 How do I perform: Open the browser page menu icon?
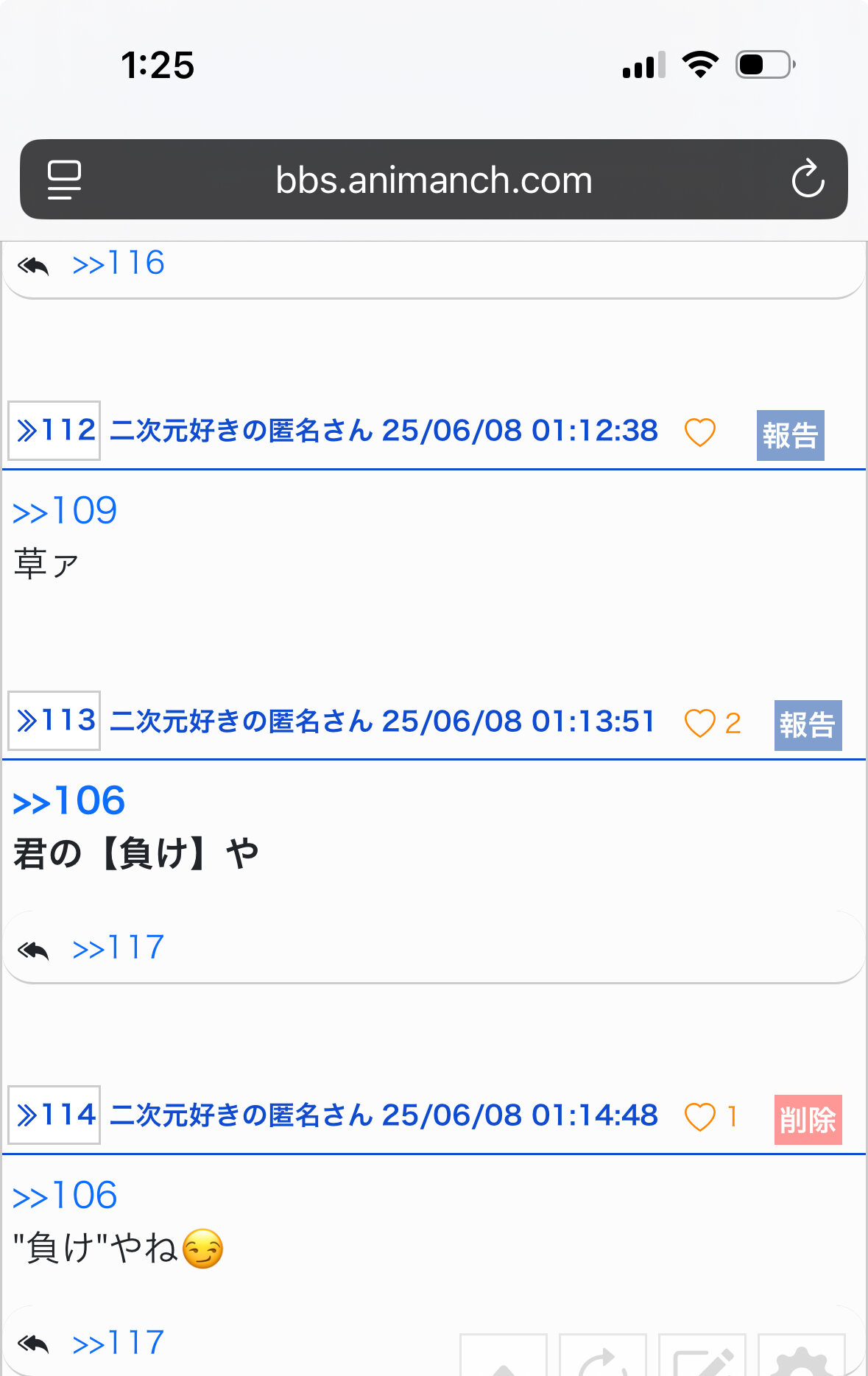(x=64, y=180)
